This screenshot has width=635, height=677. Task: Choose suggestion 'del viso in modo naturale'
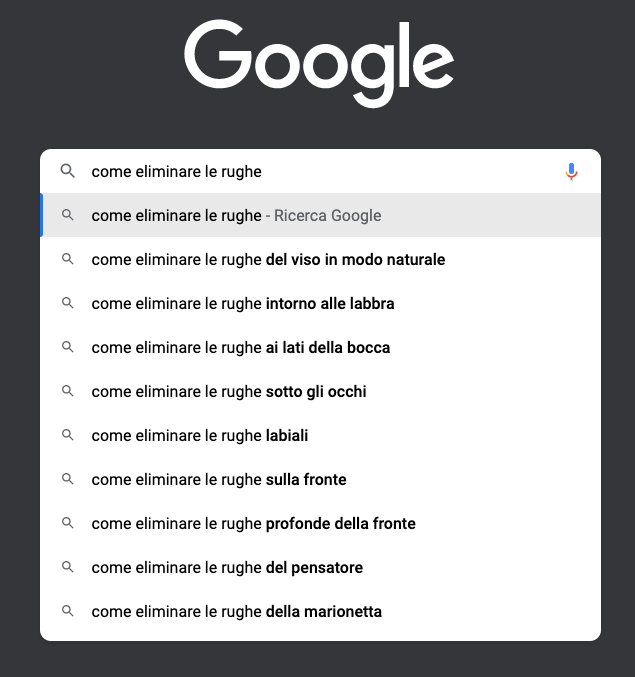pos(268,259)
